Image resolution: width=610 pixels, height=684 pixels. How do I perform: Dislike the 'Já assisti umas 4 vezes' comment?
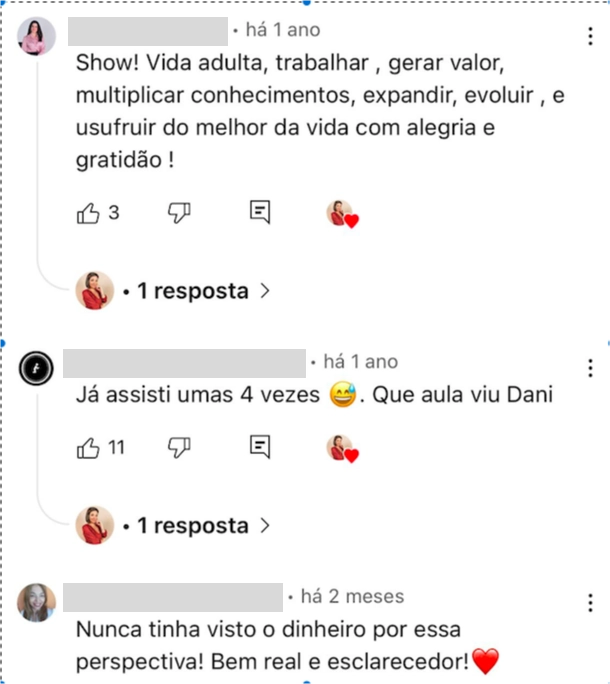click(x=179, y=447)
